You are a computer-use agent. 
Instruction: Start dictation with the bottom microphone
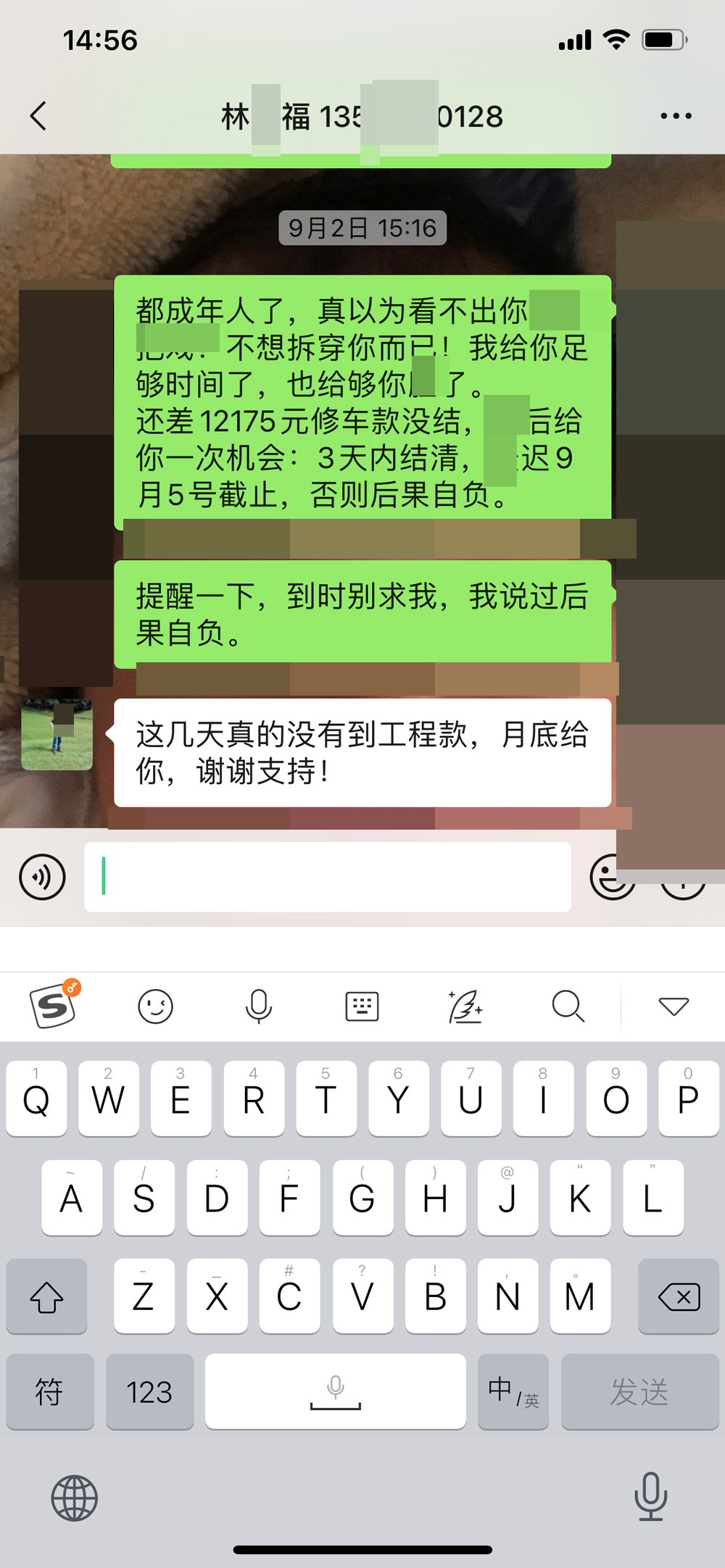(x=650, y=1496)
